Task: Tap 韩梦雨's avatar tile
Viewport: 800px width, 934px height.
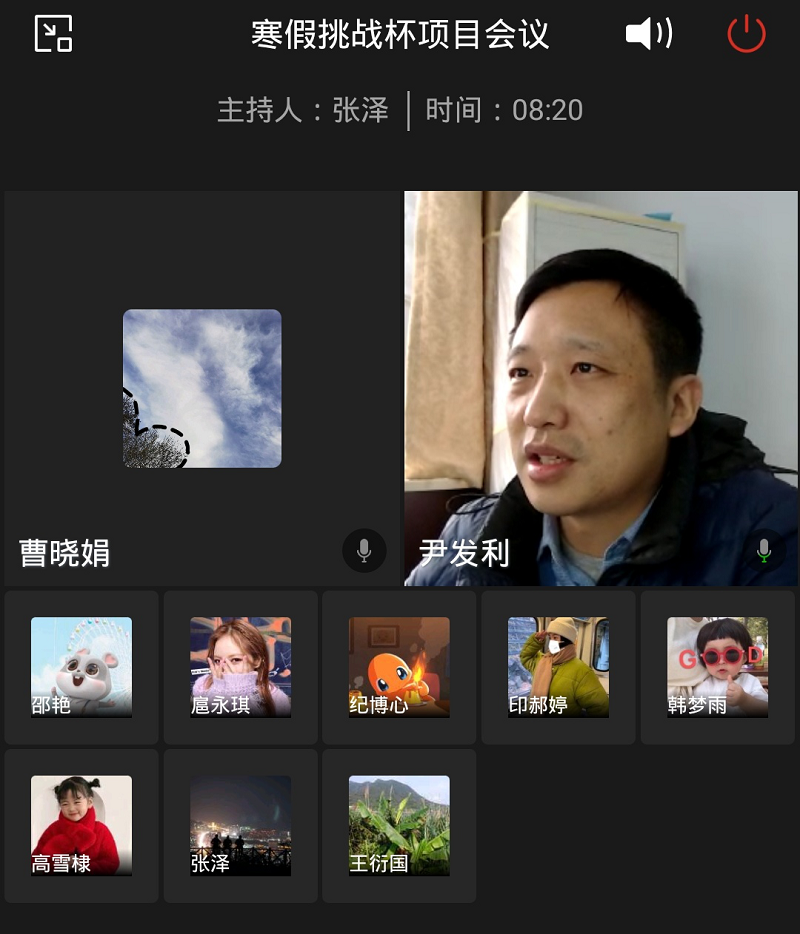Action: pos(717,667)
